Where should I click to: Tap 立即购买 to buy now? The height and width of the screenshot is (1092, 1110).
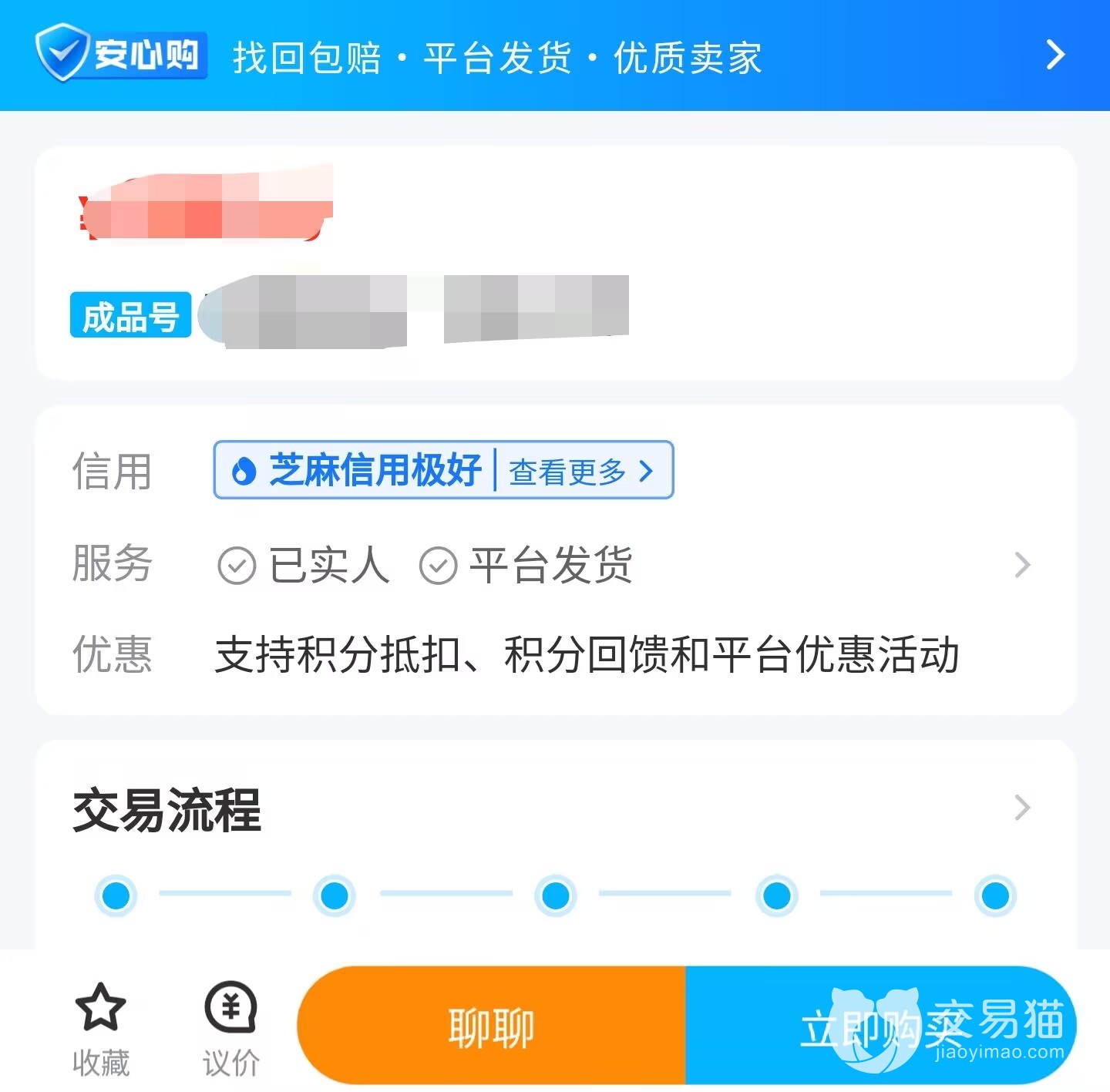879,1026
